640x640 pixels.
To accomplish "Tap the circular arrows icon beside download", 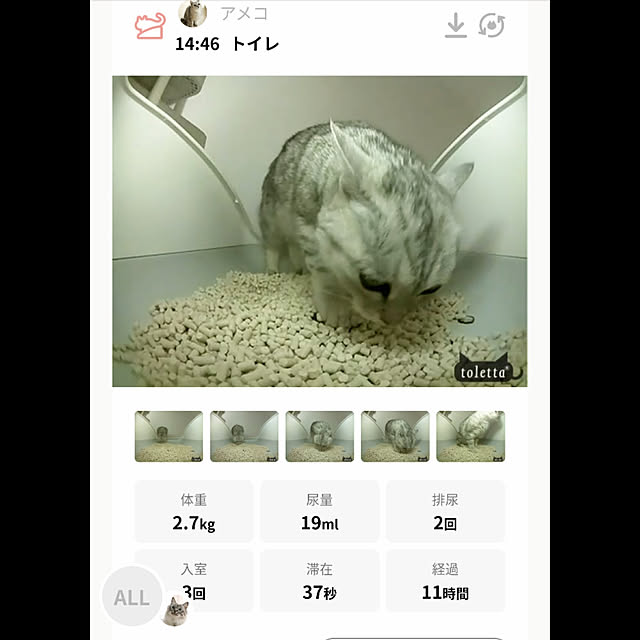I will click(x=491, y=25).
